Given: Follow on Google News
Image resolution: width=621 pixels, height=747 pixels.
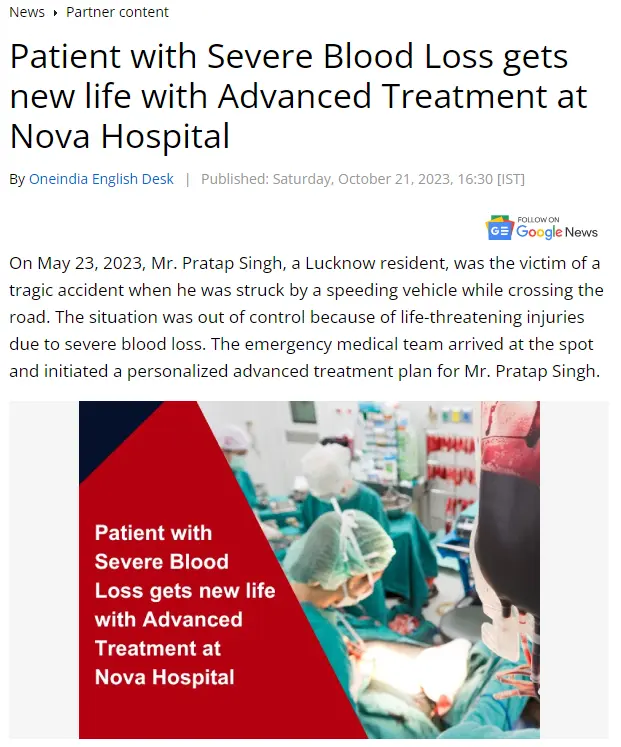Looking at the screenshot, I should (x=542, y=228).
